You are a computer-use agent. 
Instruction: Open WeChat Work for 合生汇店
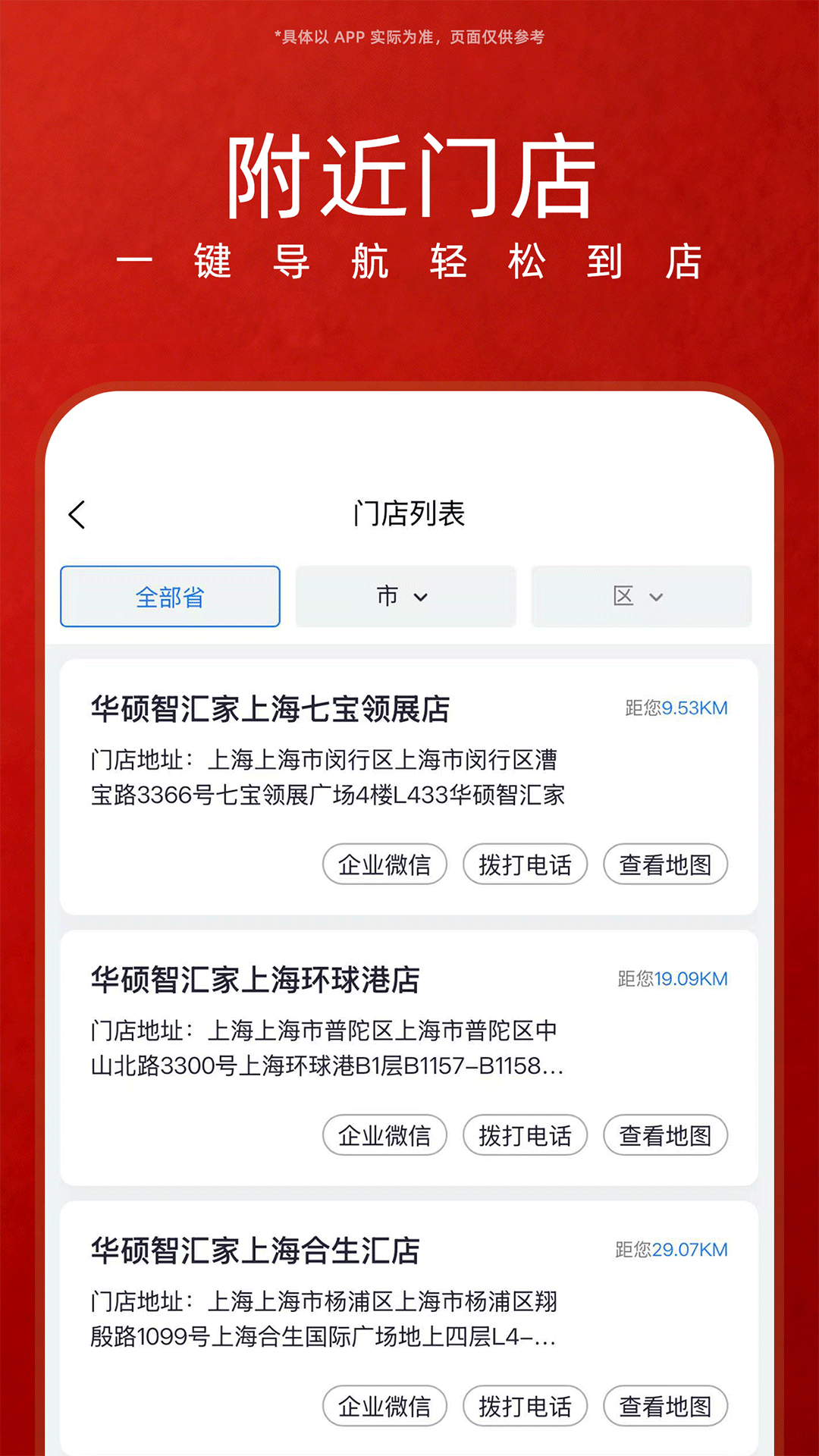pos(384,1406)
